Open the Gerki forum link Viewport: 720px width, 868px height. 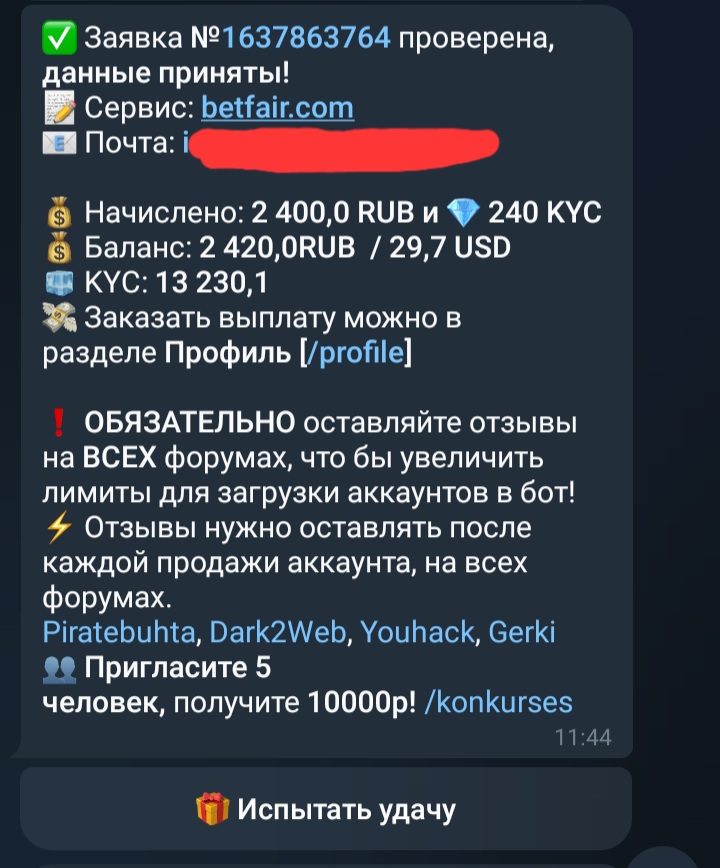[x=523, y=632]
